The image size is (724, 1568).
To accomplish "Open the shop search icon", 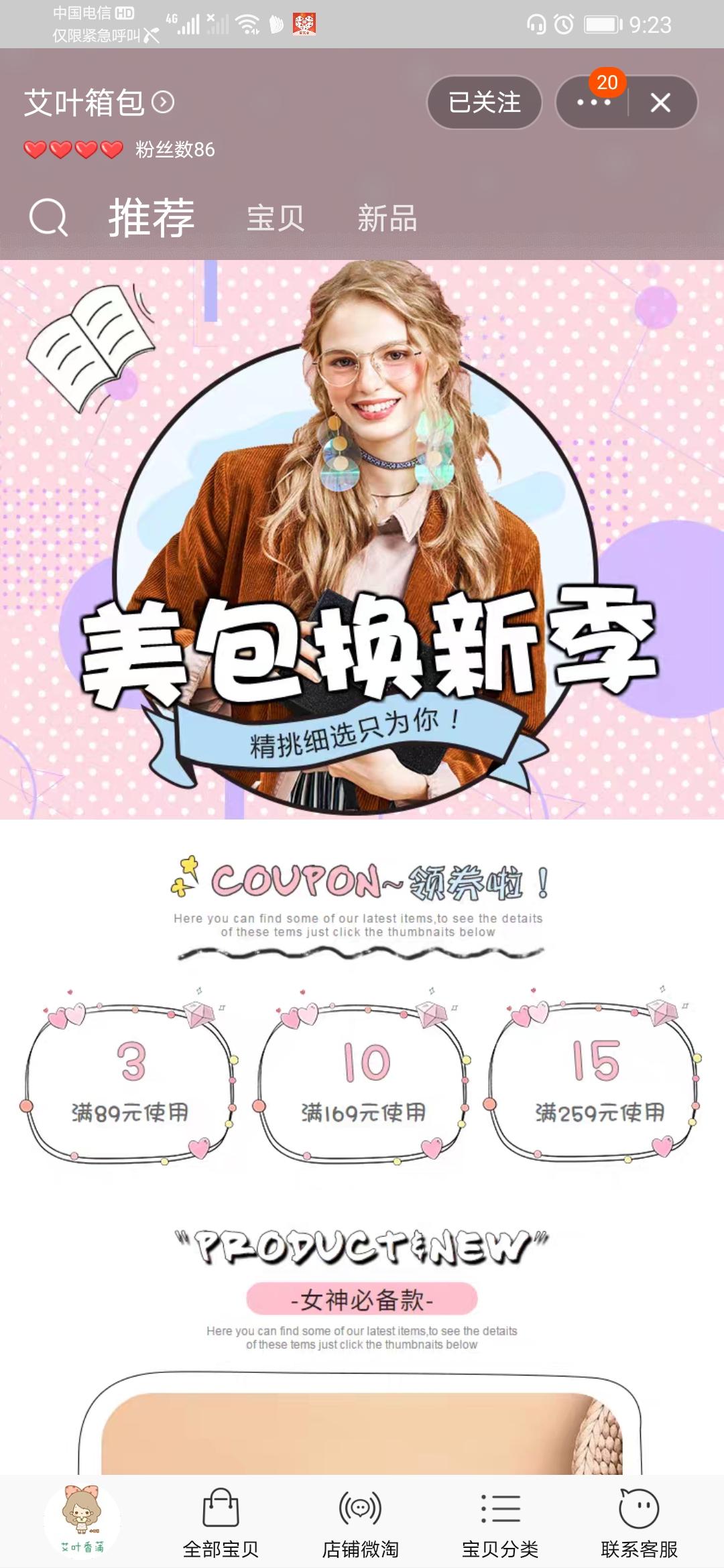I will click(x=49, y=218).
